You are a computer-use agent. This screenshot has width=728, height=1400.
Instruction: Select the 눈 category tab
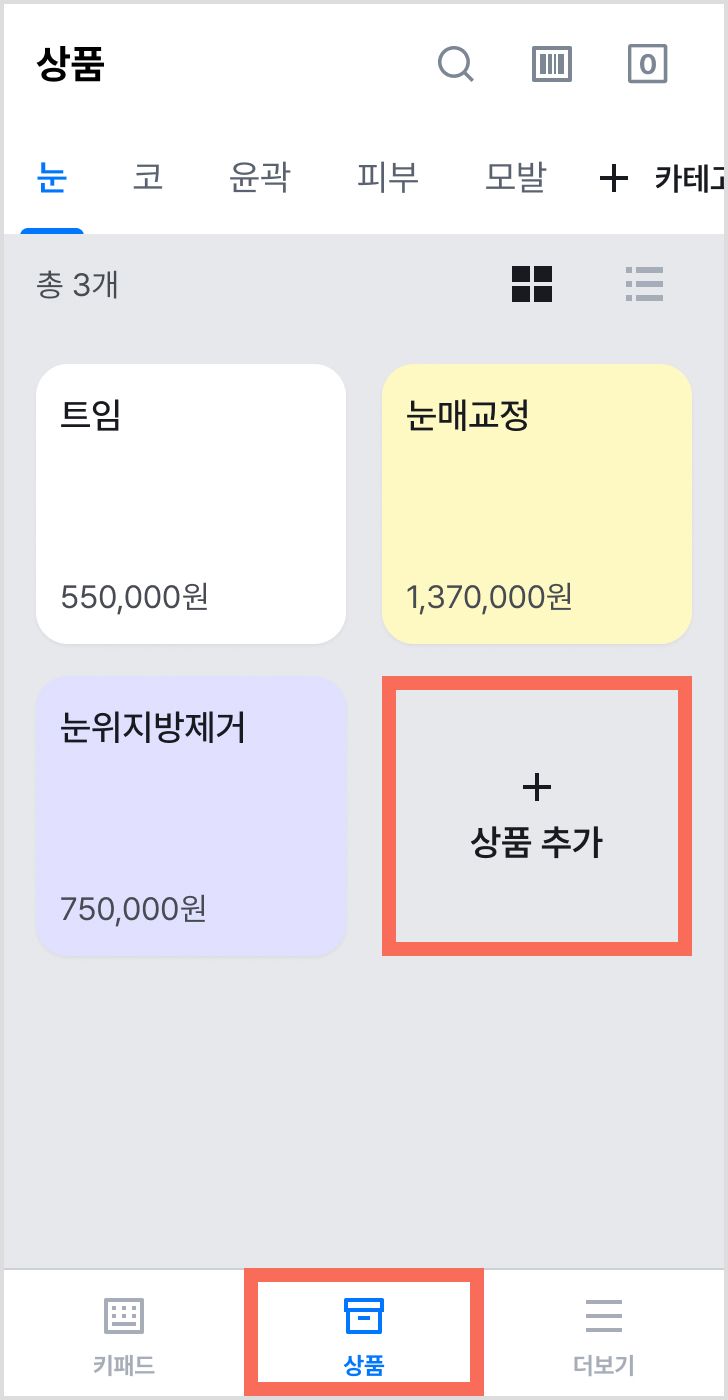pyautogui.click(x=52, y=178)
